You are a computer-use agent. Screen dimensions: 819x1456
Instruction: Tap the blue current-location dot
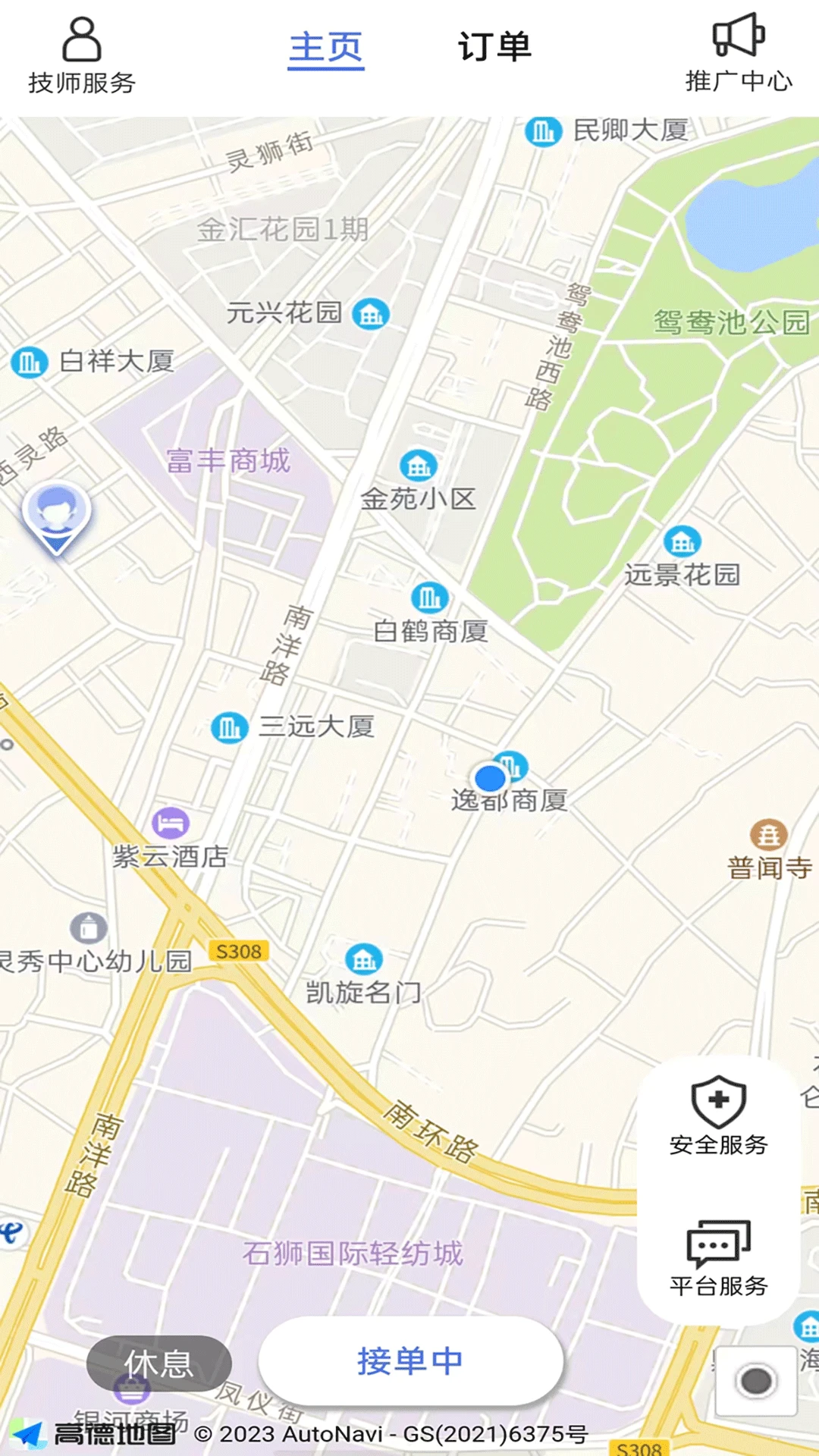pos(491,778)
